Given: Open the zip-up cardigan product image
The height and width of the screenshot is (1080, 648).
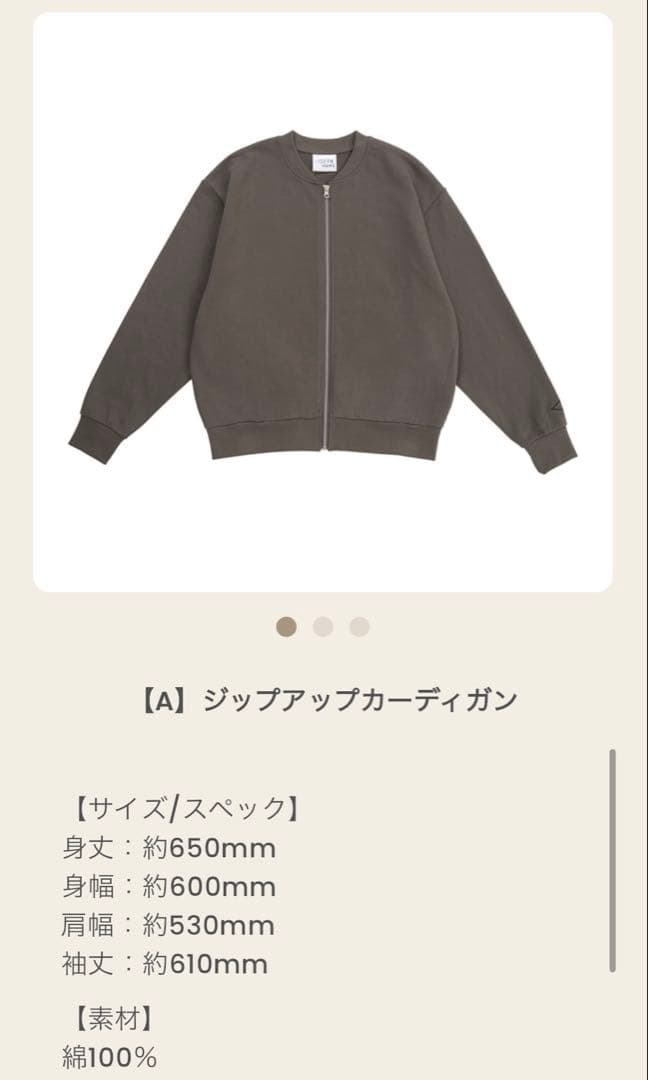Looking at the screenshot, I should [x=323, y=302].
